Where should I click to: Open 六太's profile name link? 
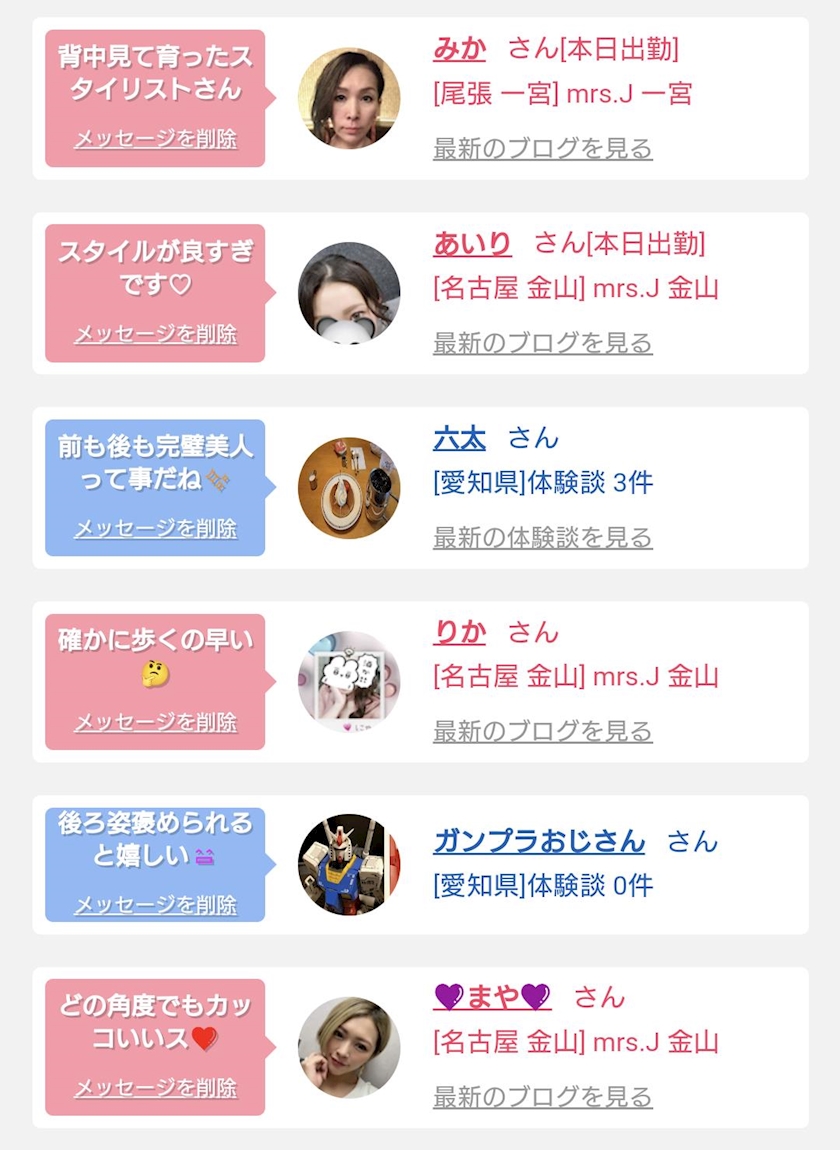click(459, 439)
